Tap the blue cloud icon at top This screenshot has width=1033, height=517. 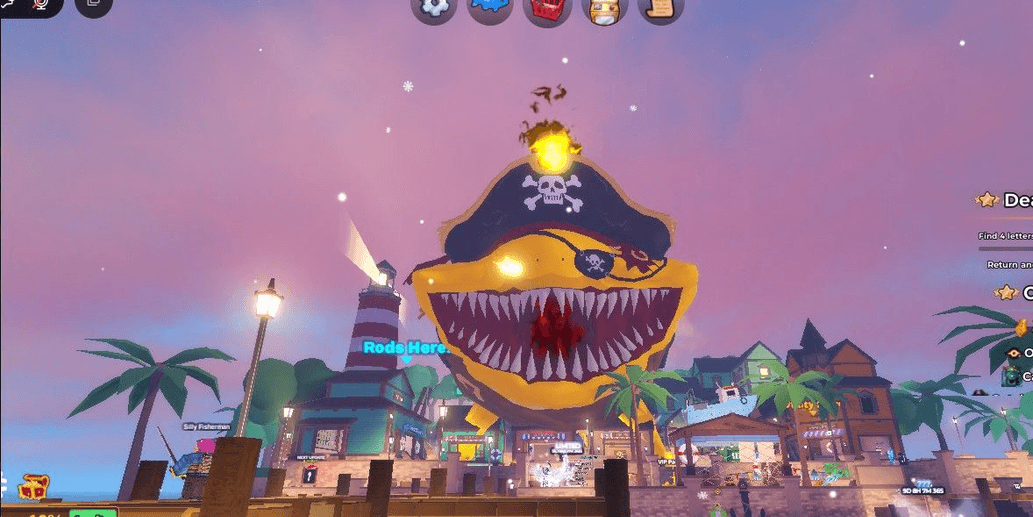490,8
